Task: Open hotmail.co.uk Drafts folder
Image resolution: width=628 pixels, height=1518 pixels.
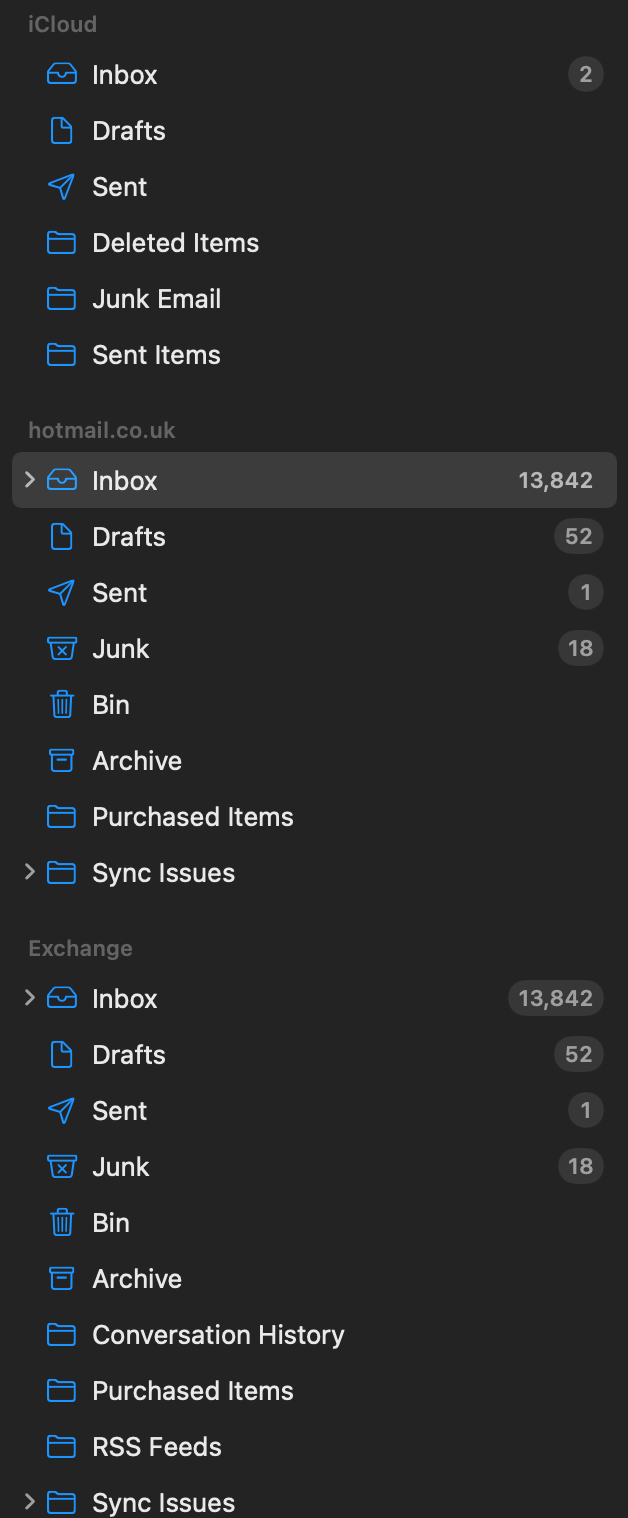Action: 128,537
